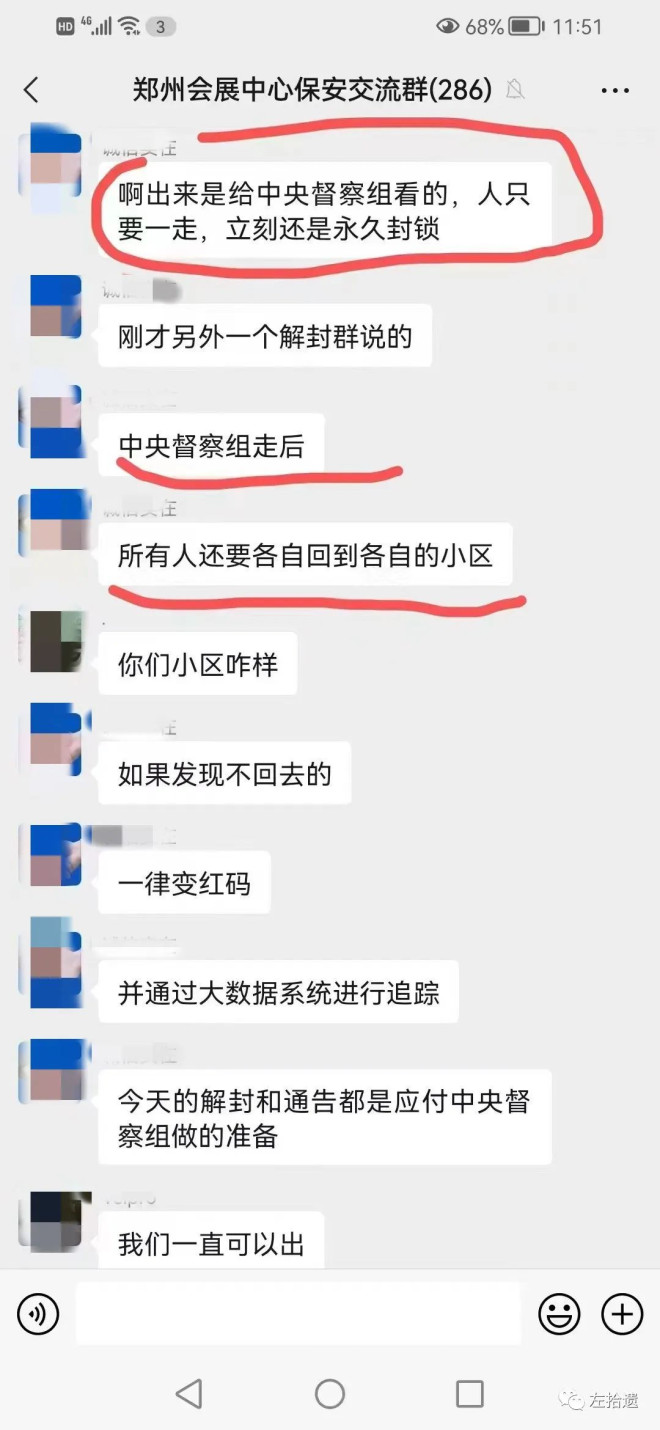Go back from the group chat
The height and width of the screenshot is (1430, 660).
(32, 90)
